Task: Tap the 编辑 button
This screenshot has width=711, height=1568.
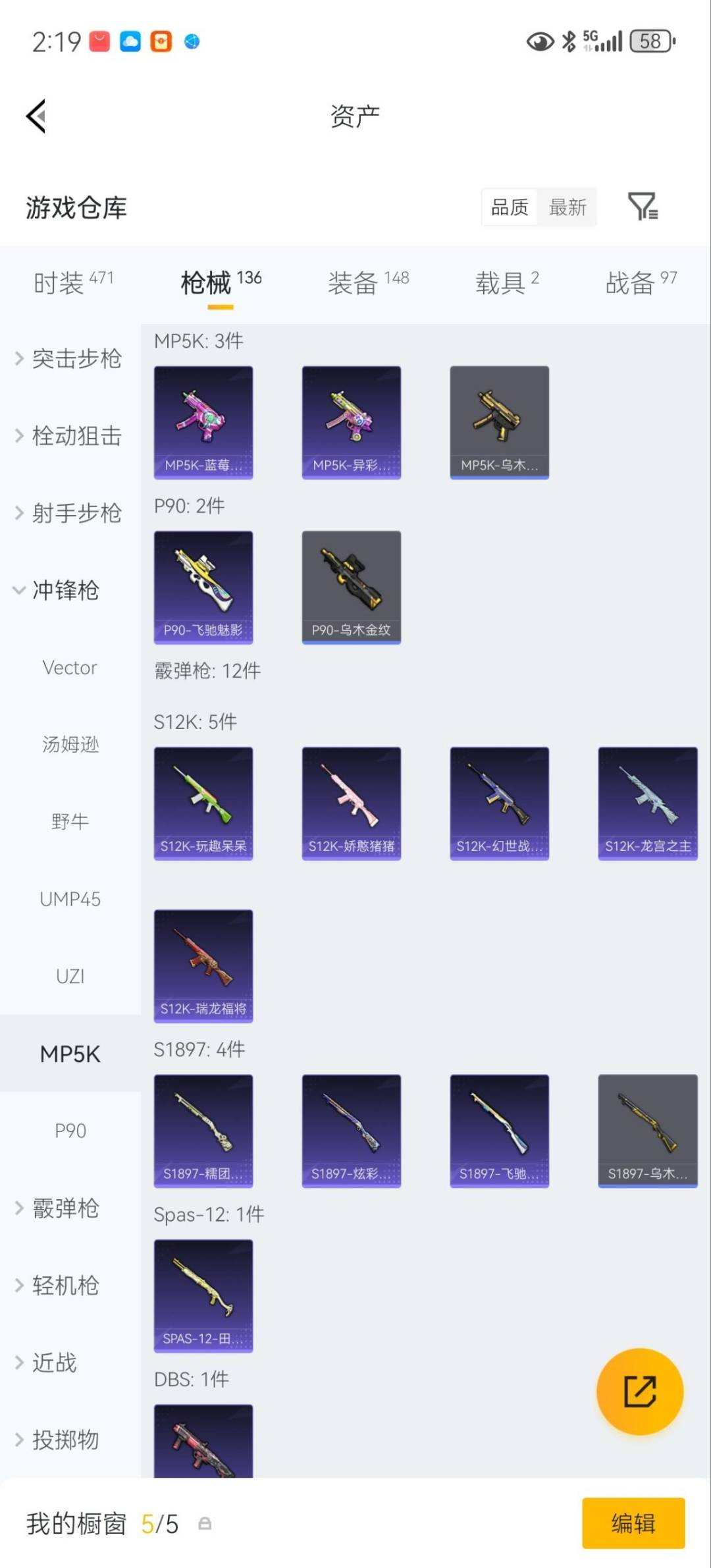Action: [x=633, y=1523]
